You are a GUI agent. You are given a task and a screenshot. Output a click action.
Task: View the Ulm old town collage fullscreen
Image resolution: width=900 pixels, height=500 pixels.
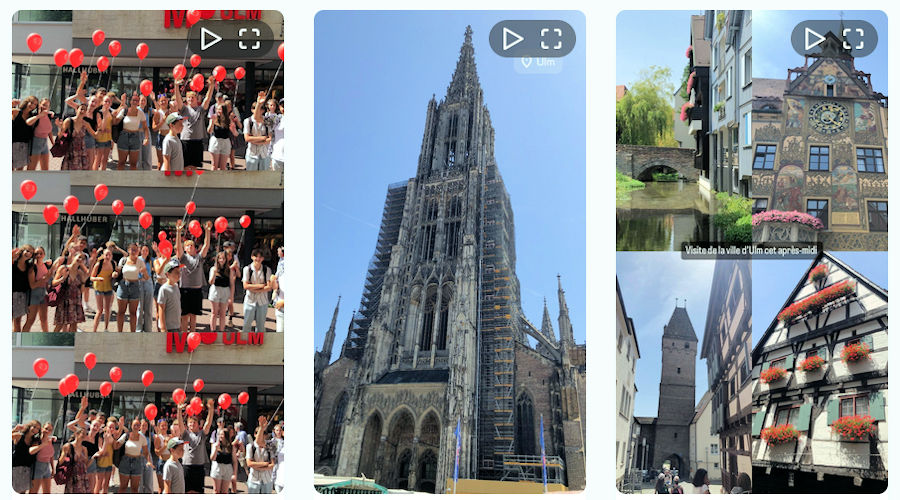tap(853, 39)
